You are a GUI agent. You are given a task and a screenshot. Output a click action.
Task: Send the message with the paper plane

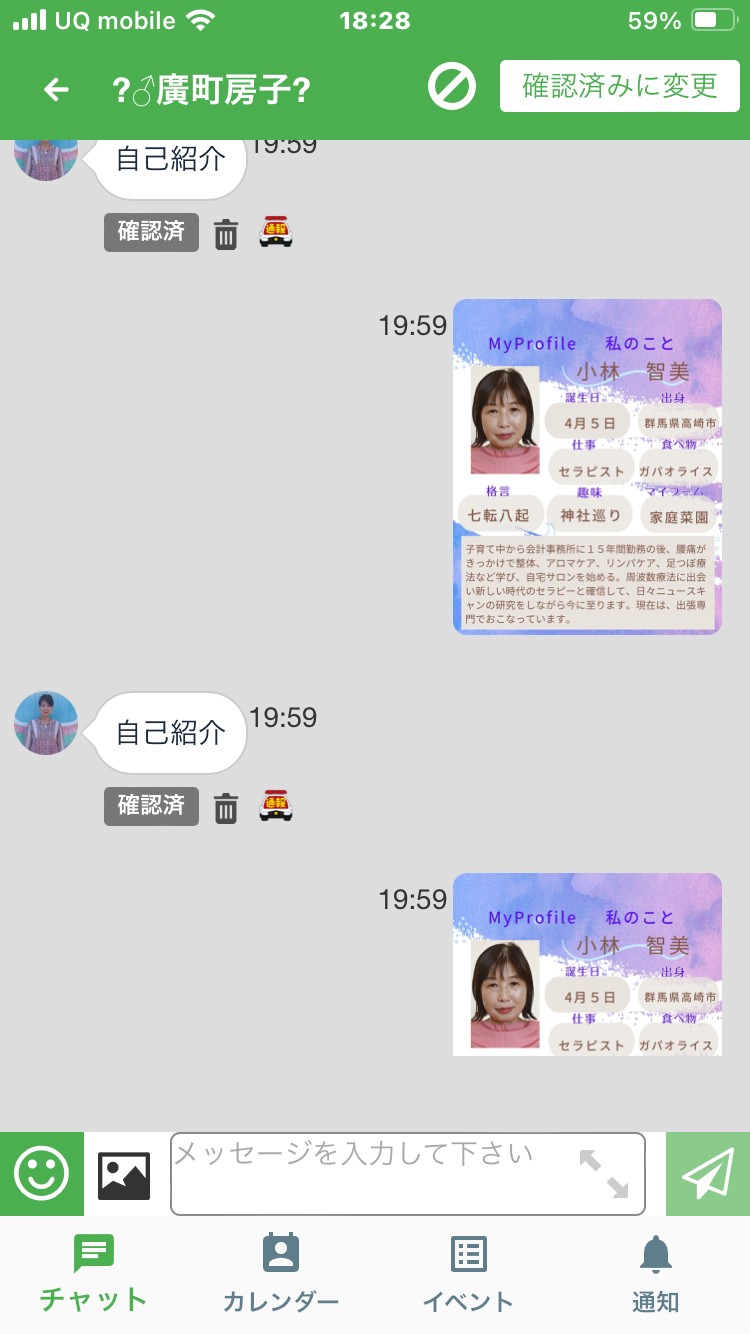tap(708, 1174)
